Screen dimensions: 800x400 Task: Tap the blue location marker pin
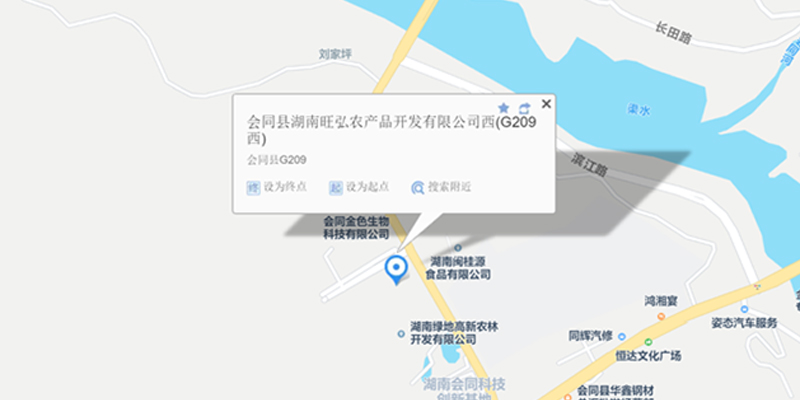[x=396, y=268]
